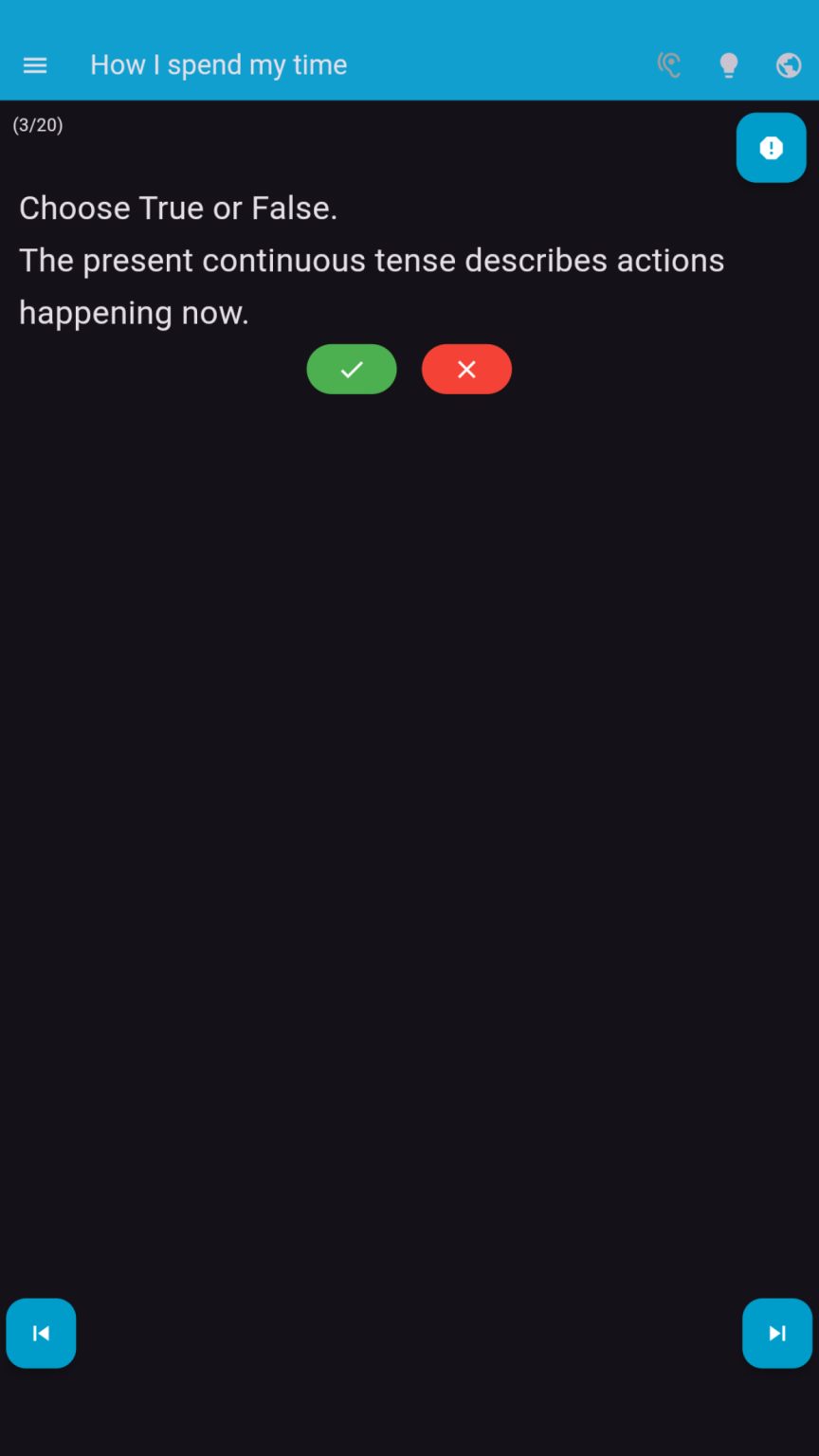Skip to the next question

[776, 1333]
